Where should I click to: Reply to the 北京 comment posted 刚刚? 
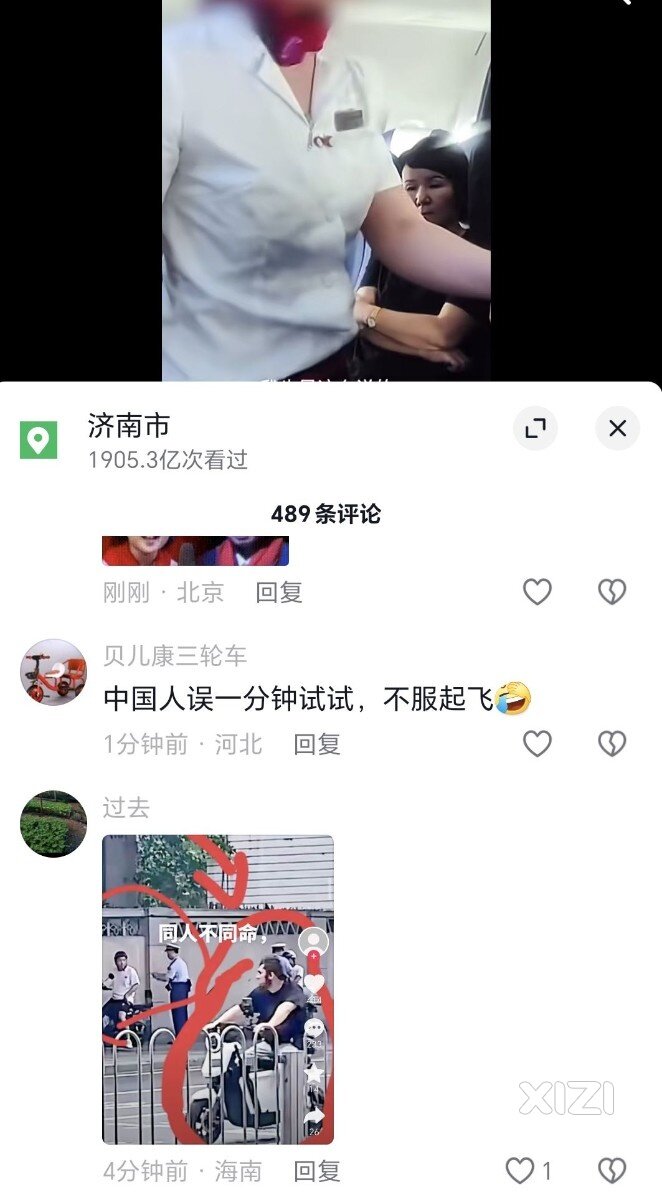pyautogui.click(x=279, y=592)
